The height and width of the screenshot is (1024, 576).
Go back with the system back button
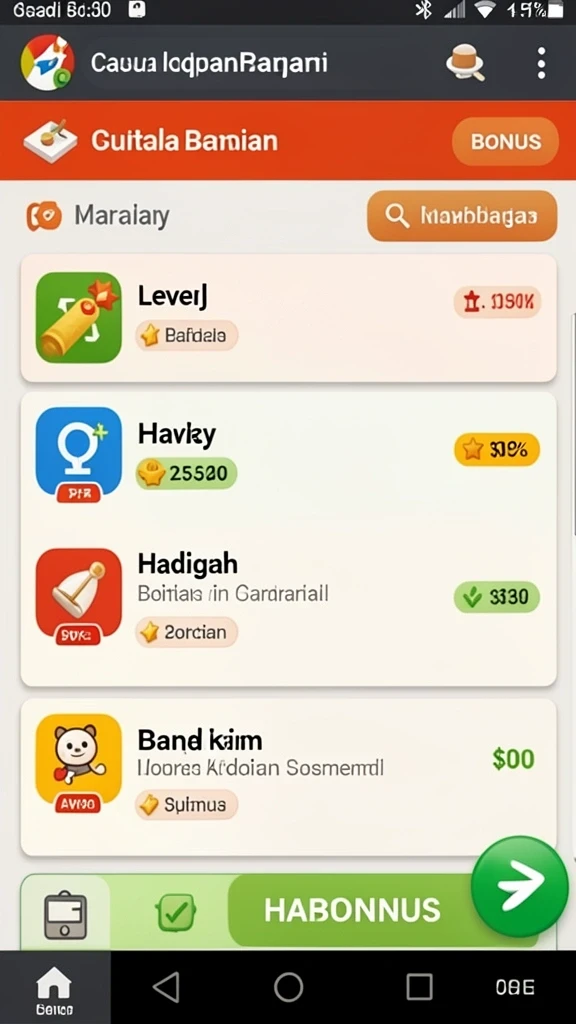[x=167, y=987]
